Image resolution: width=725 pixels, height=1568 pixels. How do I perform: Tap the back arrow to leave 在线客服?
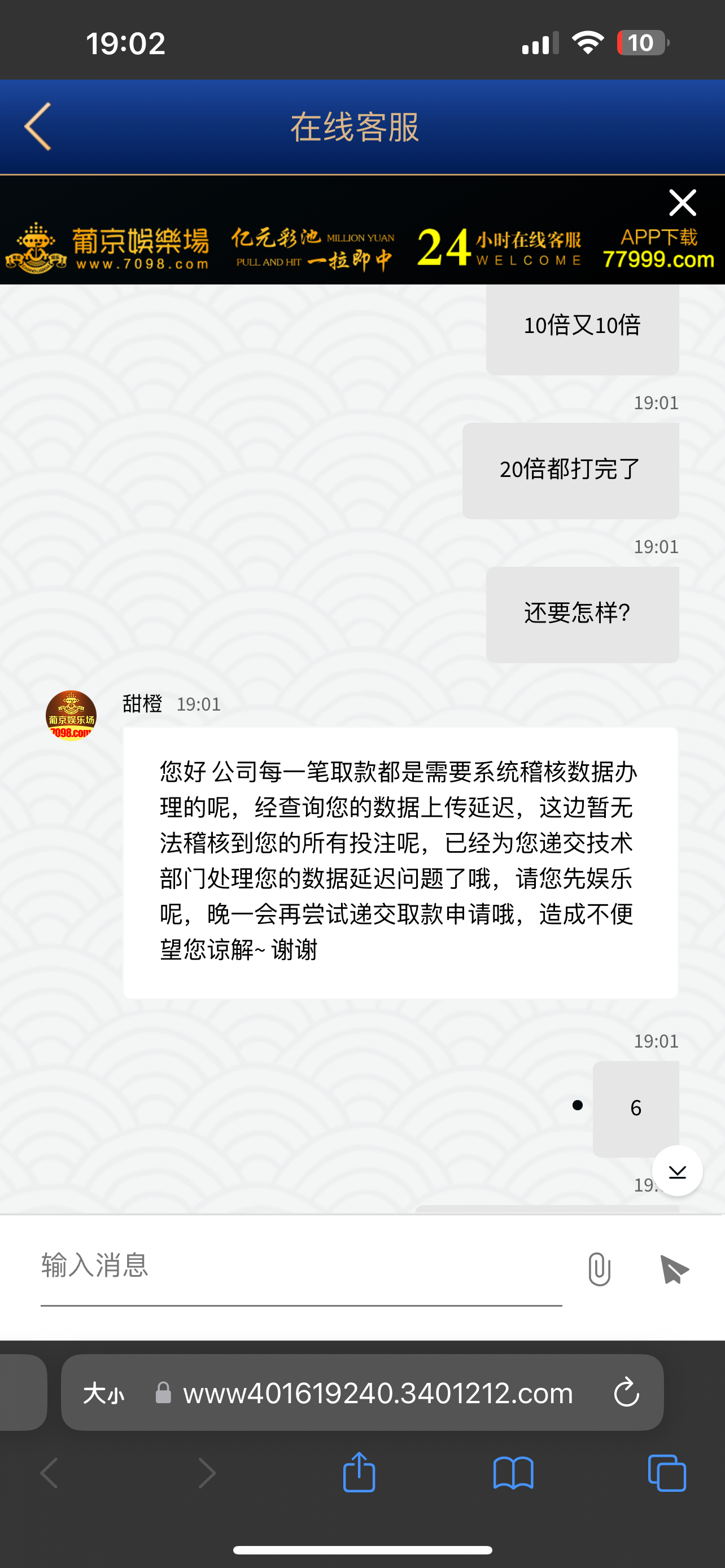[x=38, y=127]
